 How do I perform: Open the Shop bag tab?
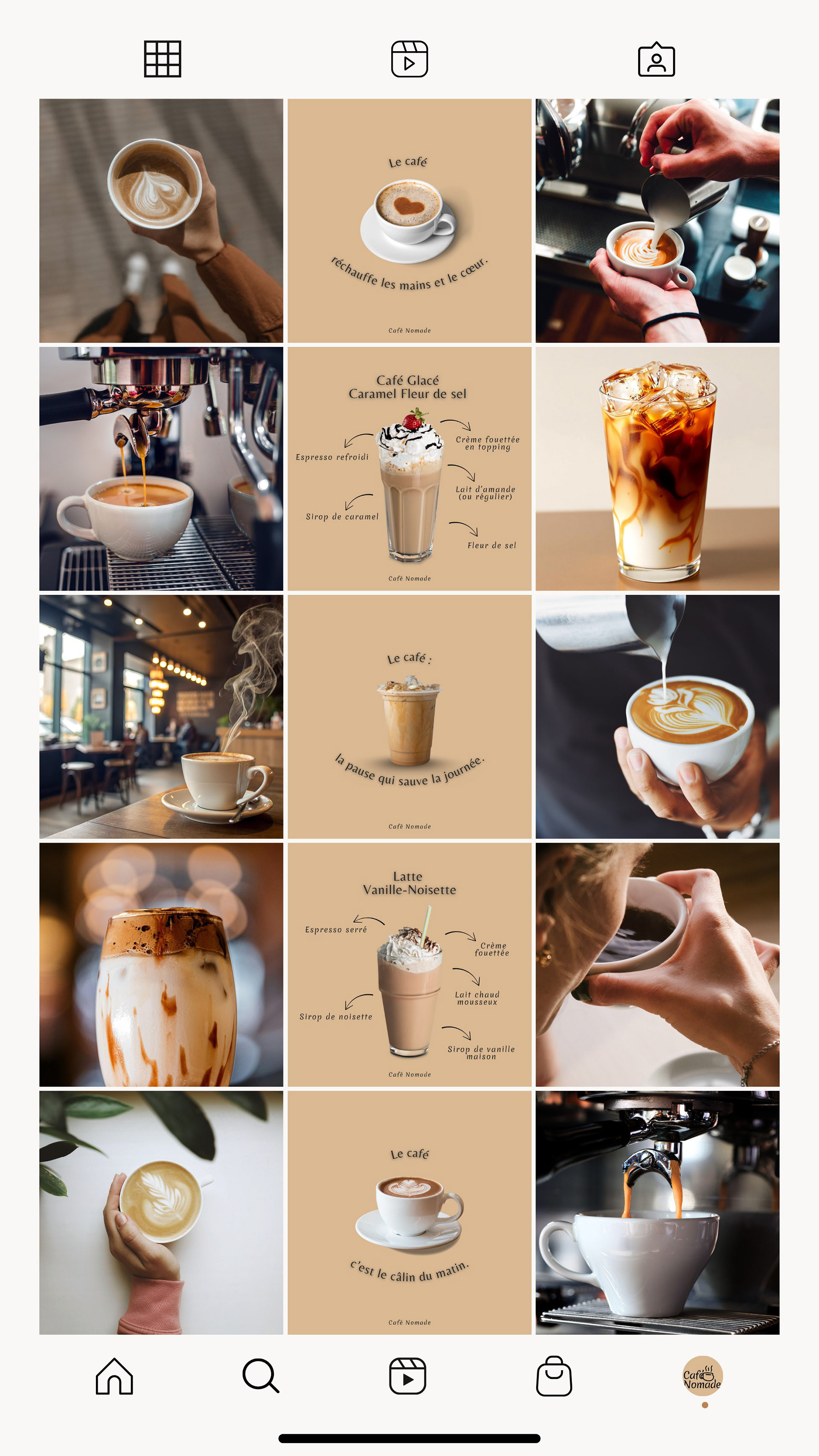click(x=554, y=1376)
